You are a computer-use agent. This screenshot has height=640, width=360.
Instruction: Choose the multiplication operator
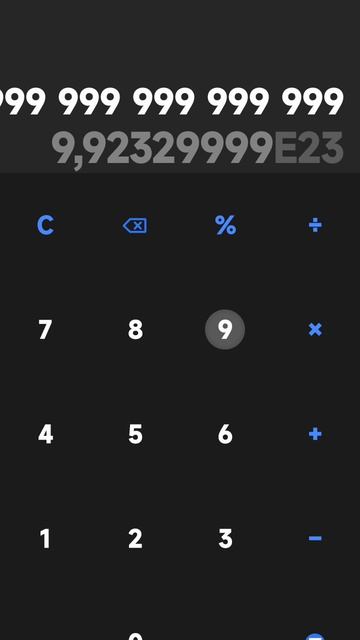pos(315,329)
